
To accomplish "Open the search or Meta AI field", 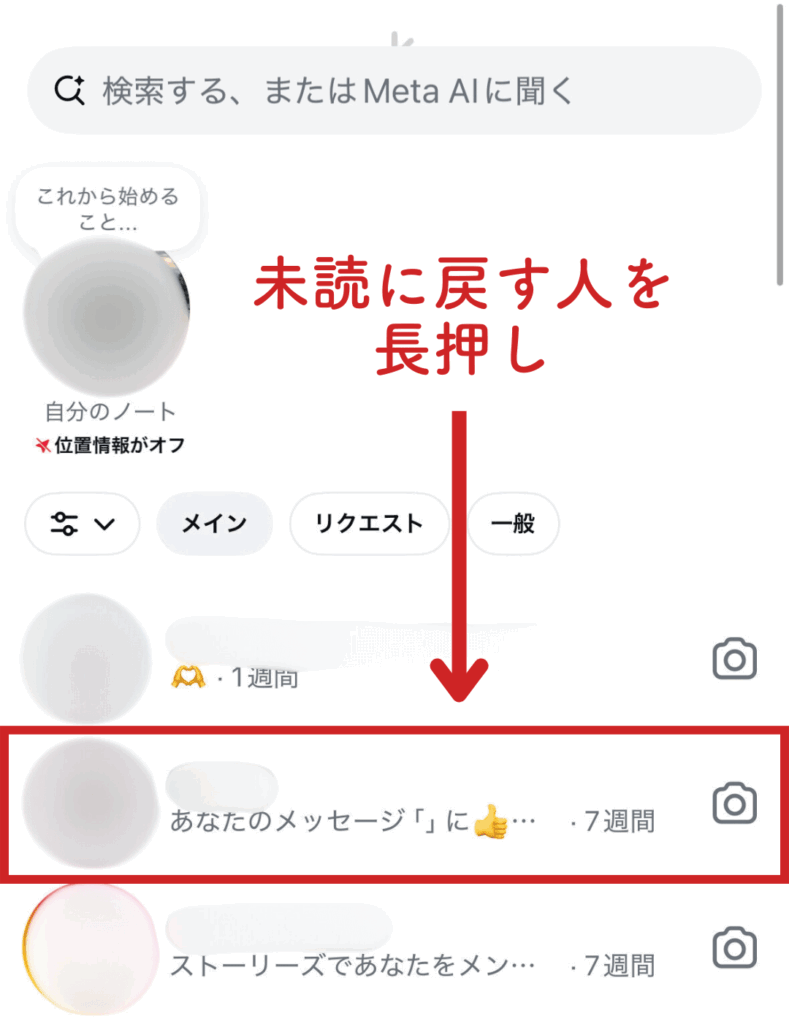I will pos(393,91).
